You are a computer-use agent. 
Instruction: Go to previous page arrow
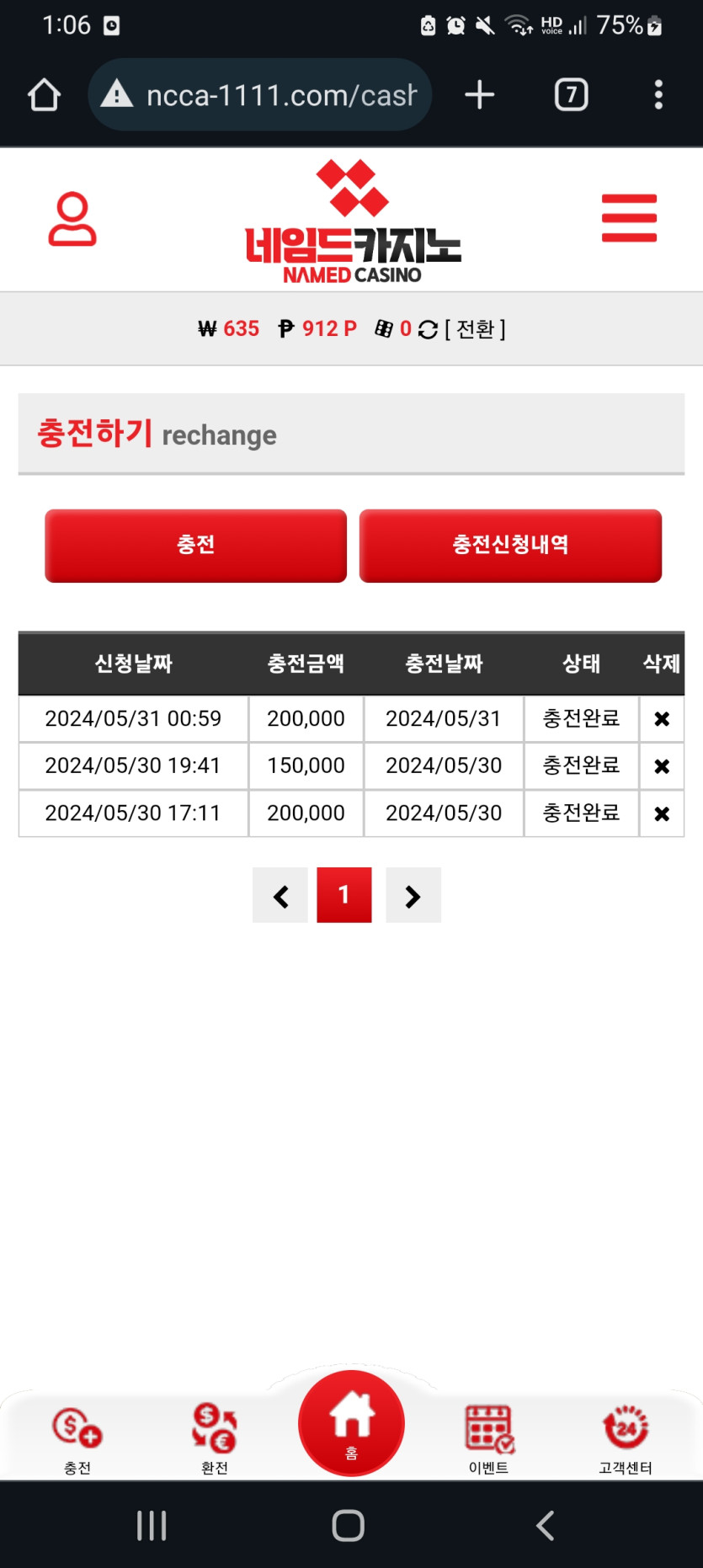(280, 896)
